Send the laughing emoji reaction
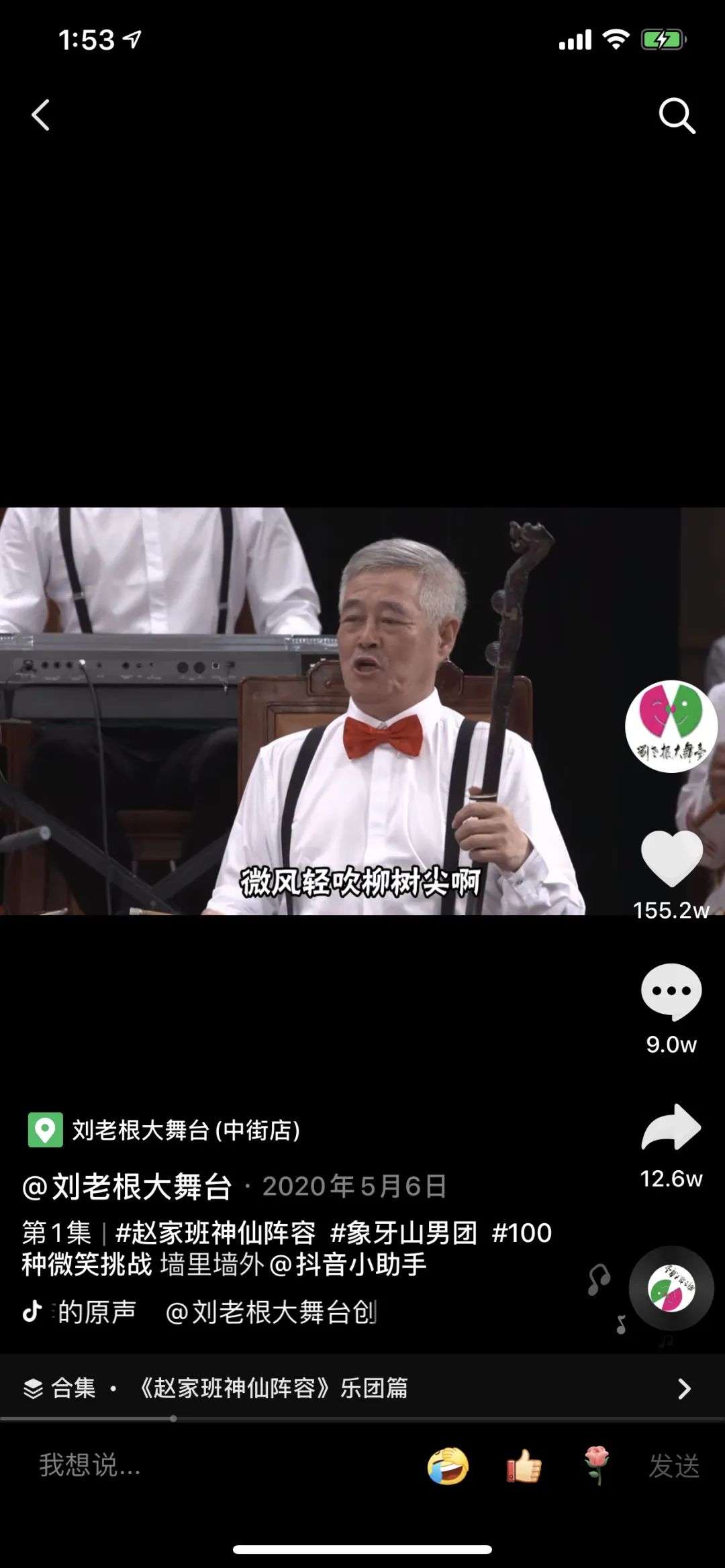This screenshot has width=725, height=1568. [x=448, y=1465]
